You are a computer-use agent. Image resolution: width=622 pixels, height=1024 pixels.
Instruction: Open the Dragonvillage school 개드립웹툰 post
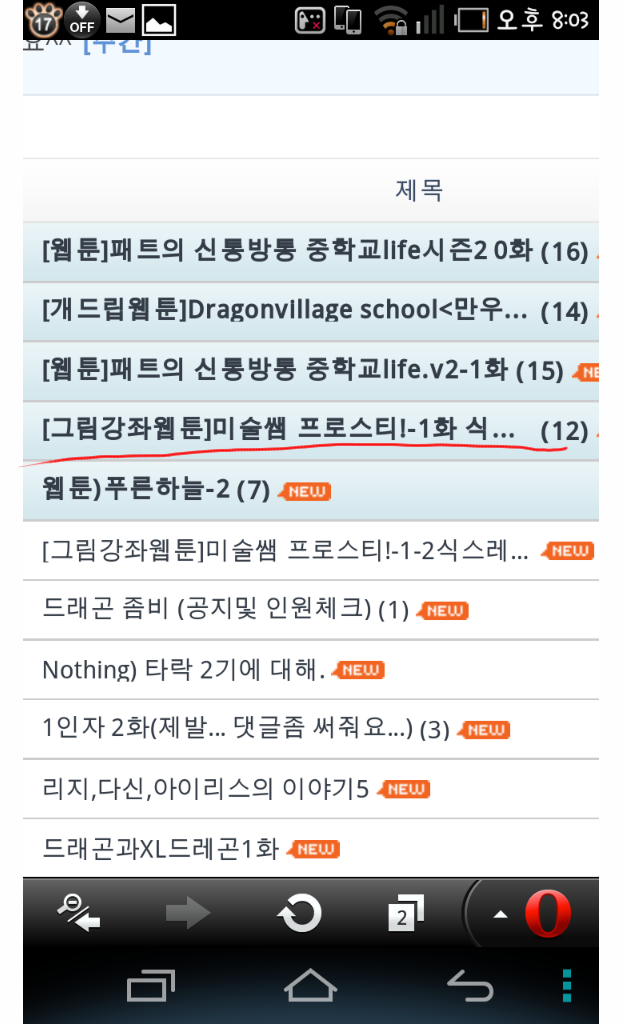pyautogui.click(x=285, y=311)
